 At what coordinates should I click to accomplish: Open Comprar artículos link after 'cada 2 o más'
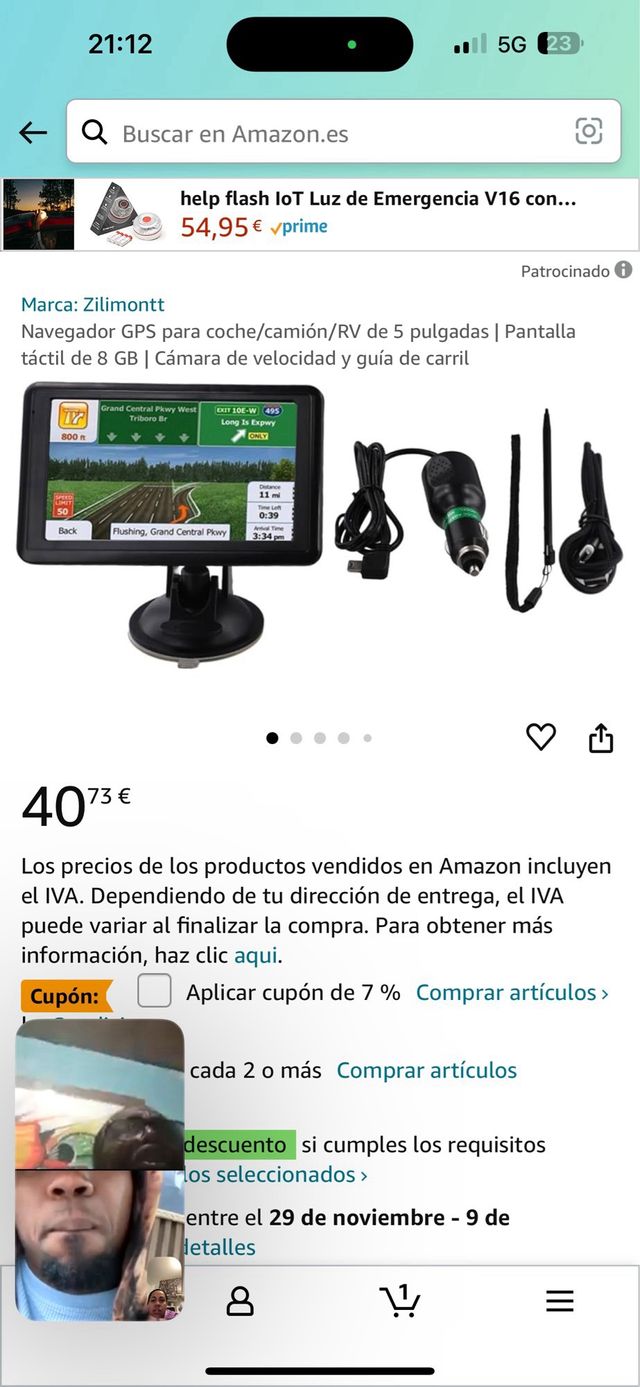[x=426, y=1070]
